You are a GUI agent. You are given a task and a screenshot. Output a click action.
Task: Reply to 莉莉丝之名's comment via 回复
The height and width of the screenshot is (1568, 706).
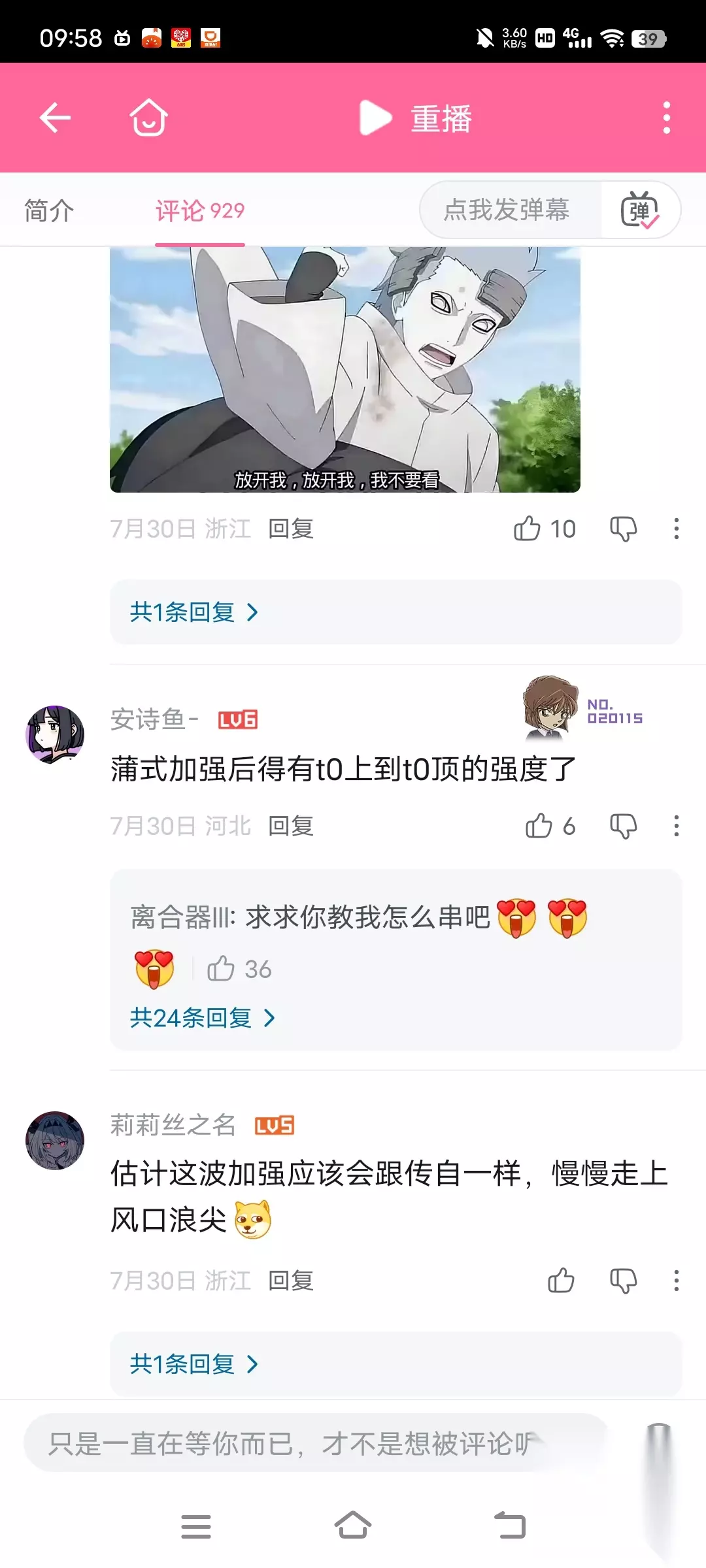click(291, 1281)
